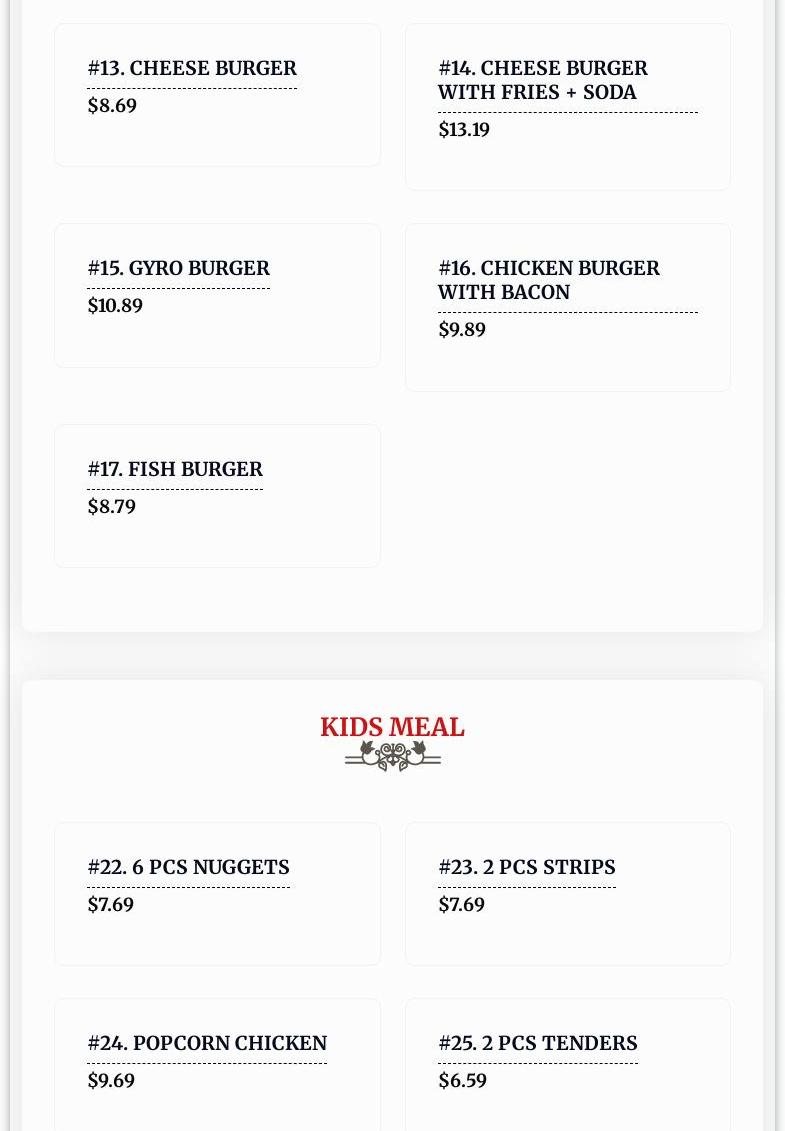The height and width of the screenshot is (1131, 785).
Task: Open the #24 Popcorn Chicken item
Action: coord(217,1062)
